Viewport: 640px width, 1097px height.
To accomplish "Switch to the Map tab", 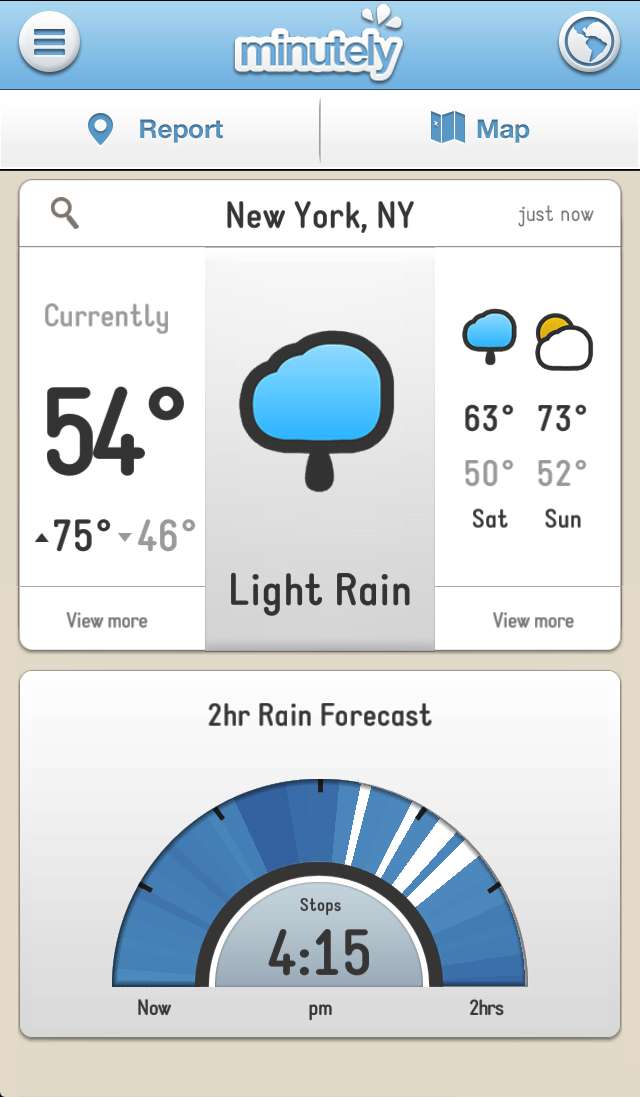I will pyautogui.click(x=480, y=129).
